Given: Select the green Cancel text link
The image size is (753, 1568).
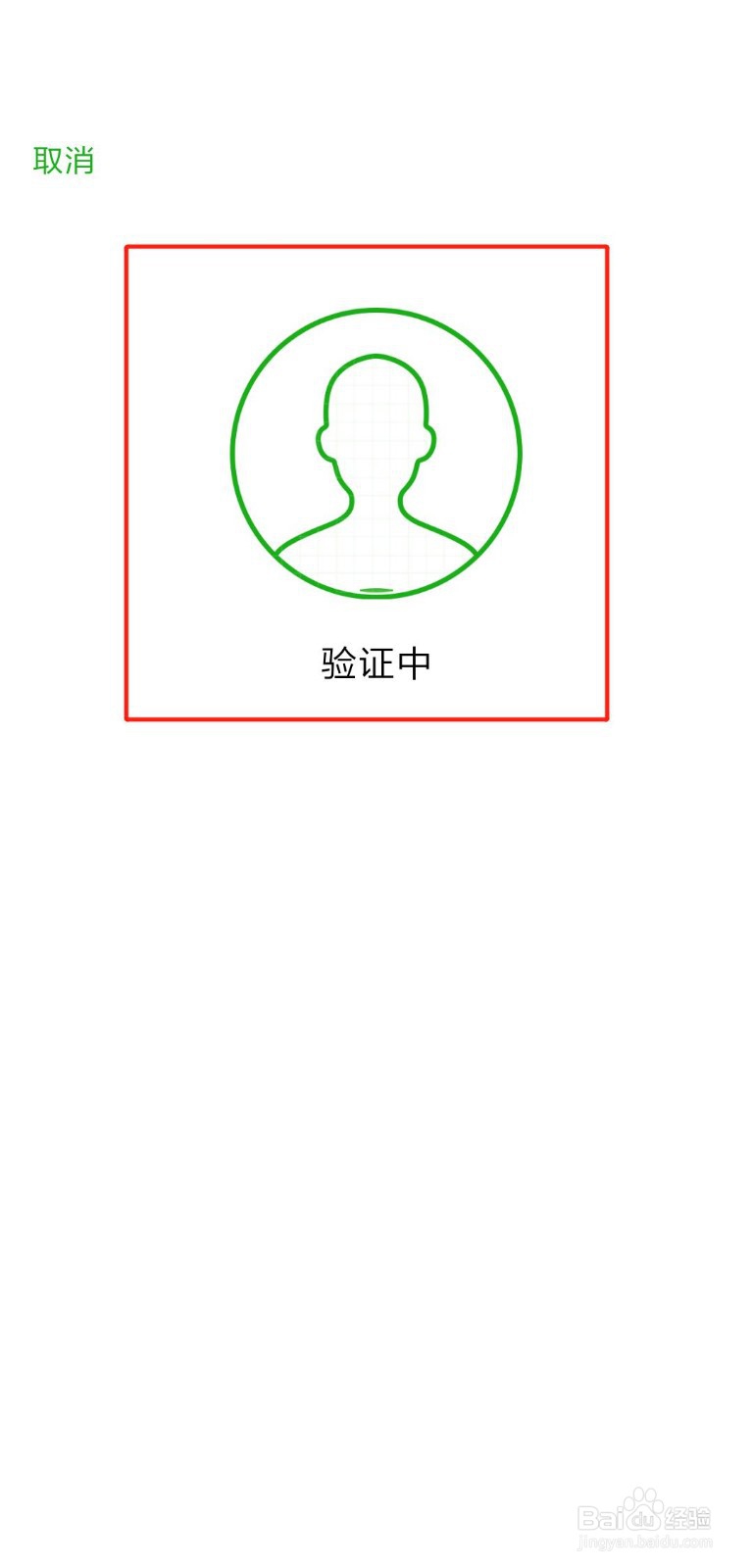Looking at the screenshot, I should (x=62, y=160).
